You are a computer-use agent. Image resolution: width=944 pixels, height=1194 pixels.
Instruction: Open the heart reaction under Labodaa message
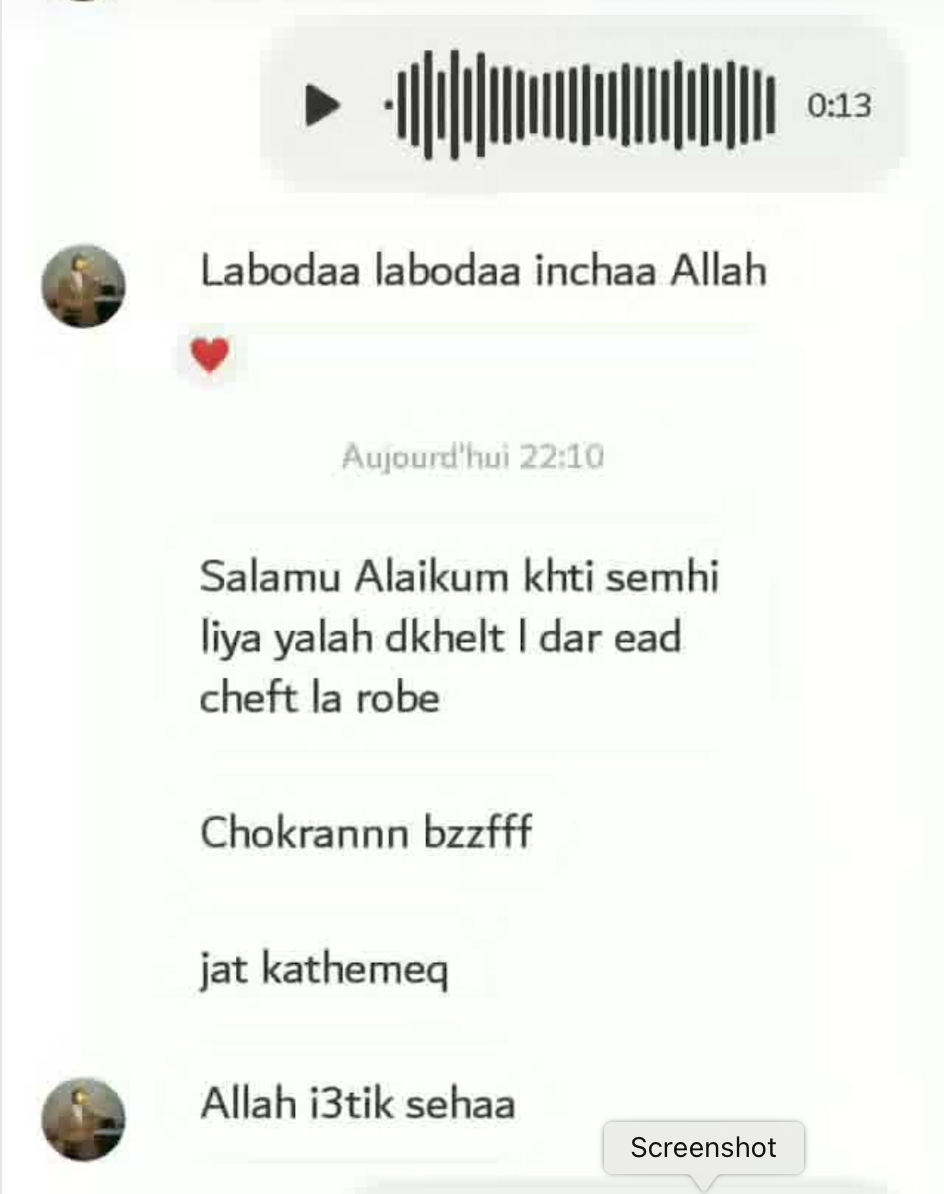point(210,355)
